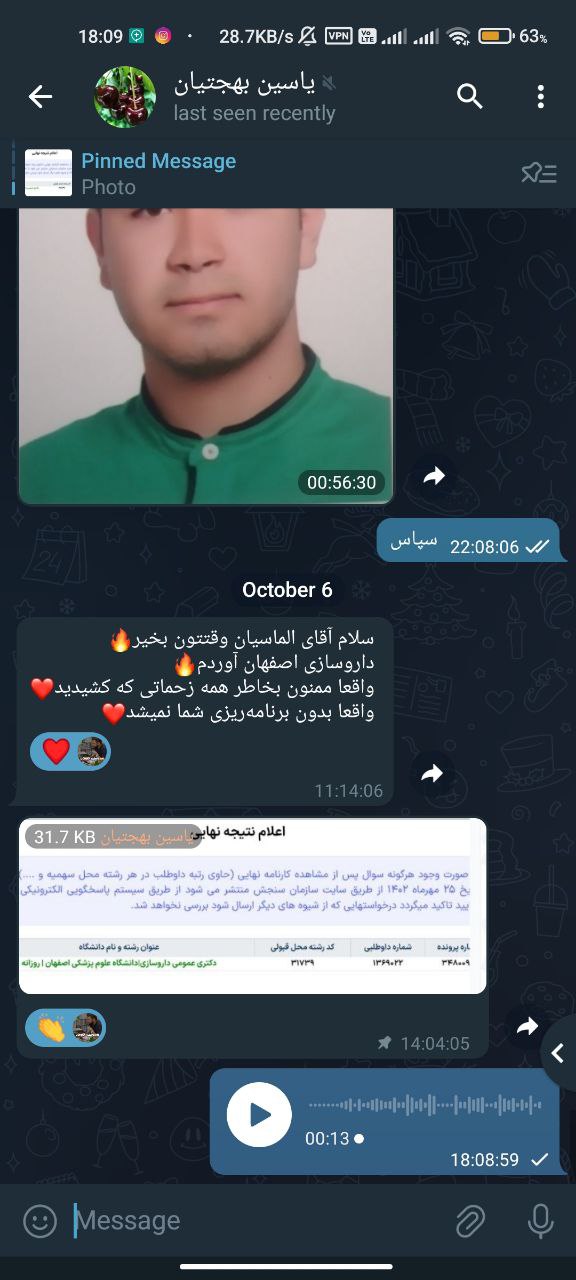Search within this chat
Image resolution: width=576 pixels, height=1280 pixels.
pos(470,97)
